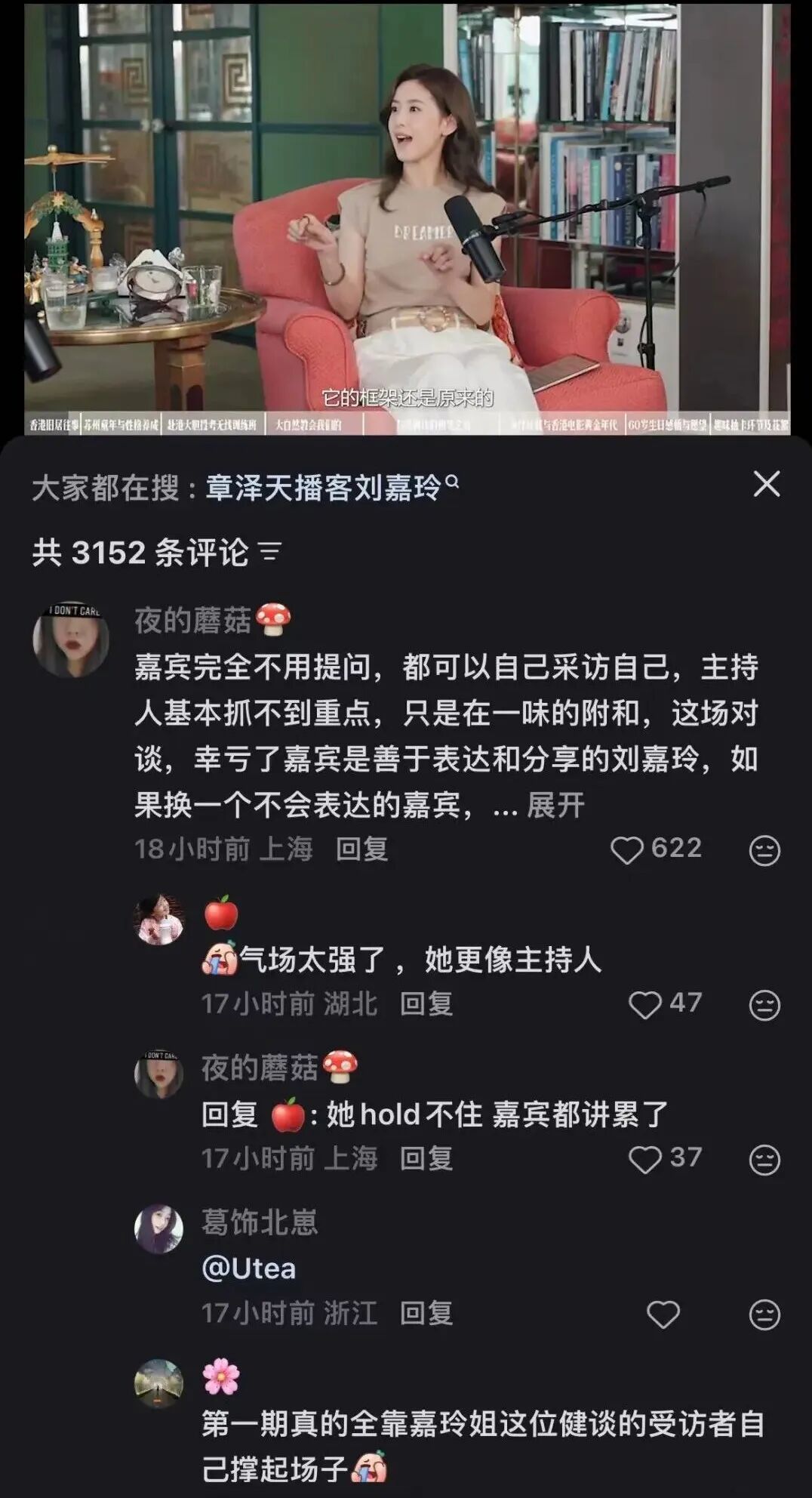The height and width of the screenshot is (1498, 812).
Task: Like the 气场太强了 comment
Action: coord(645,1004)
